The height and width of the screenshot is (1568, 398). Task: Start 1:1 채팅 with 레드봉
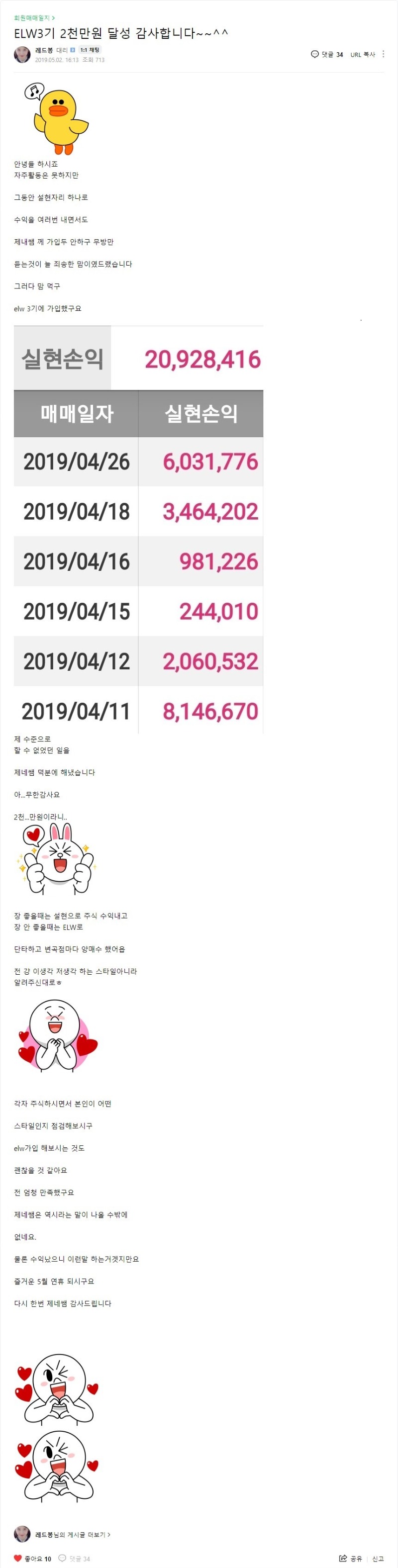pyautogui.click(x=90, y=50)
